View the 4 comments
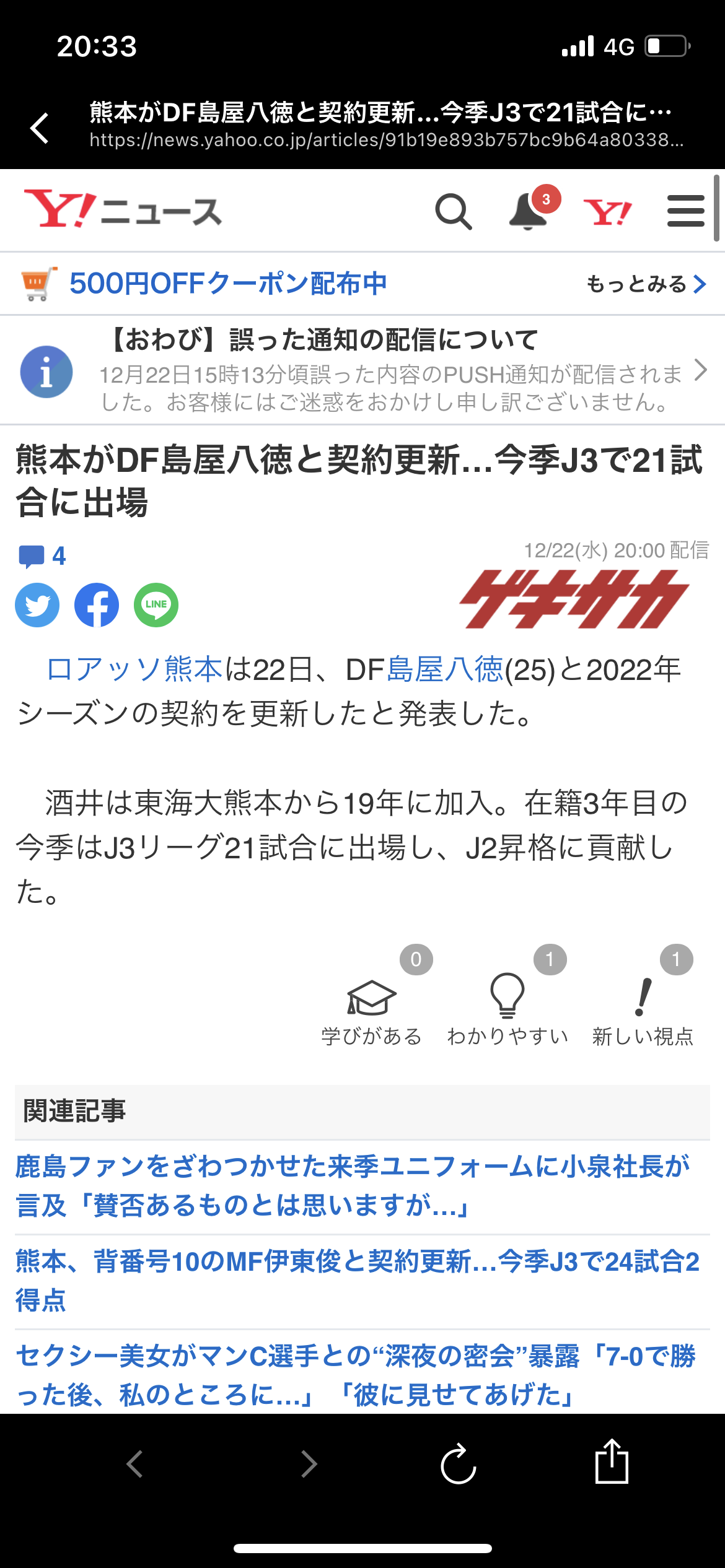Image resolution: width=725 pixels, height=1568 pixels. pyautogui.click(x=42, y=556)
